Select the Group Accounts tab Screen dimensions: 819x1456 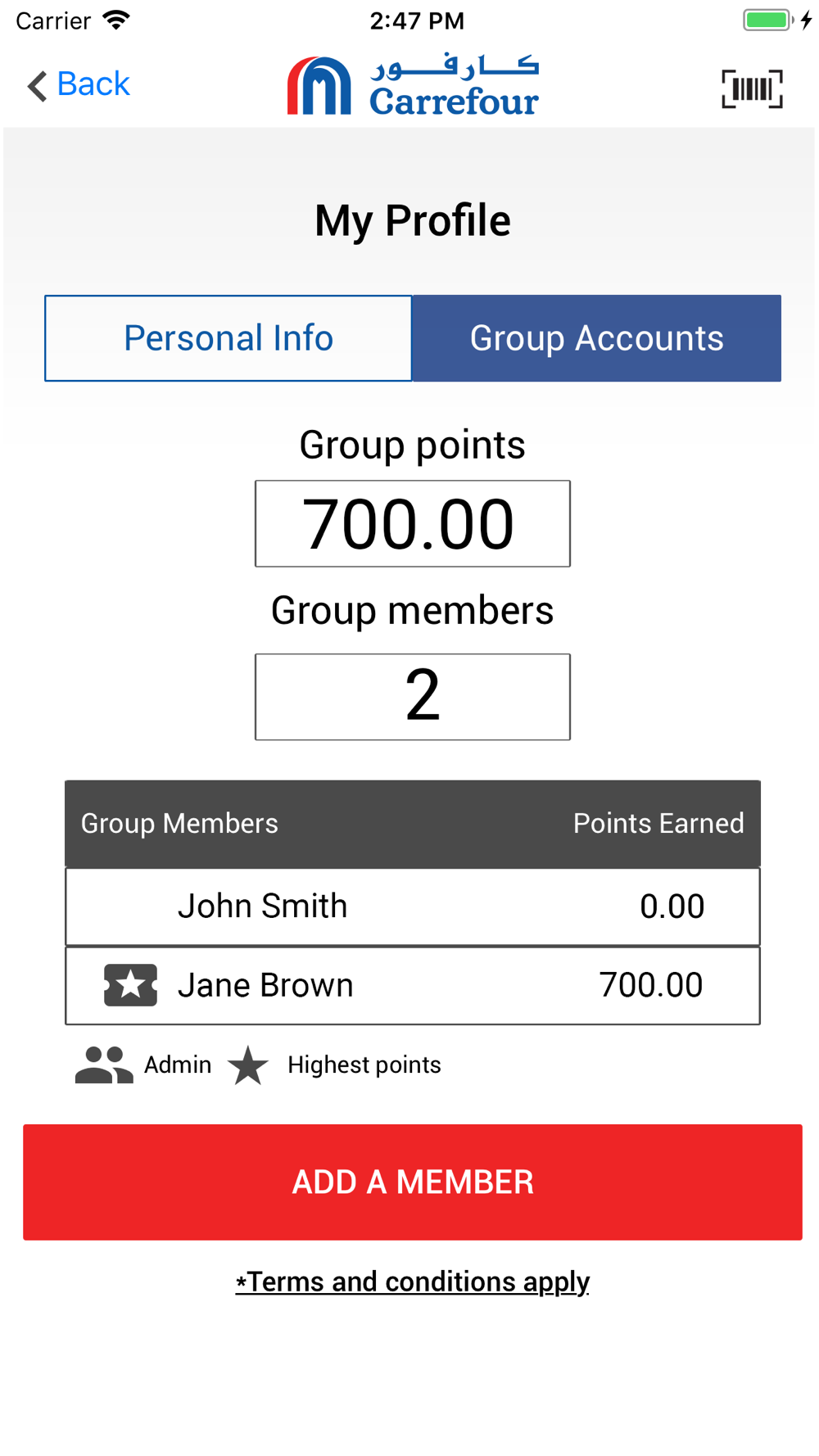point(597,338)
